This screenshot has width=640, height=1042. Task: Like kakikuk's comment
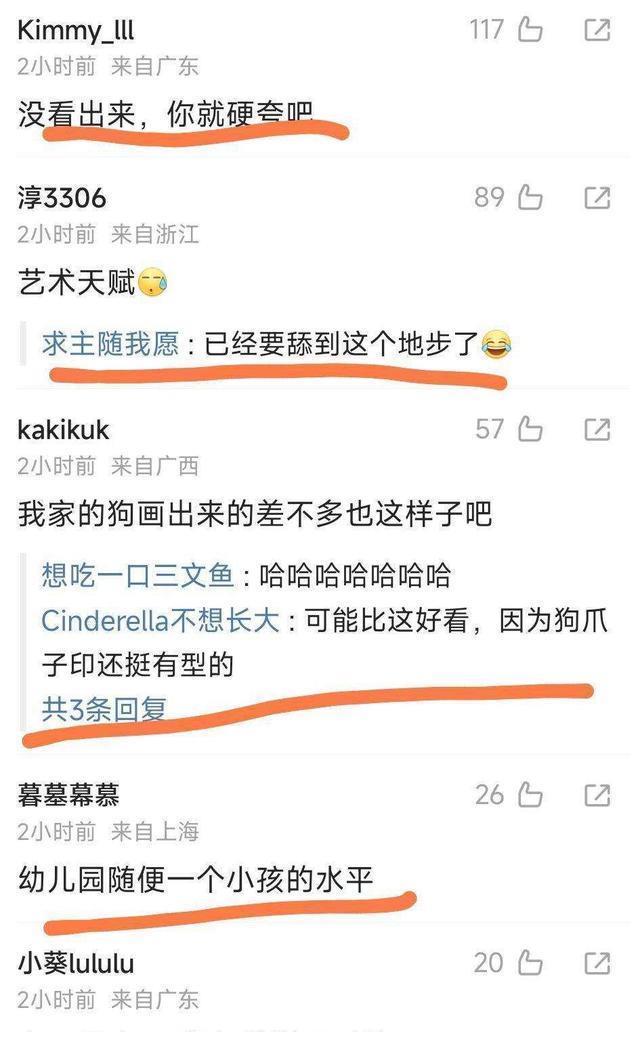530,429
